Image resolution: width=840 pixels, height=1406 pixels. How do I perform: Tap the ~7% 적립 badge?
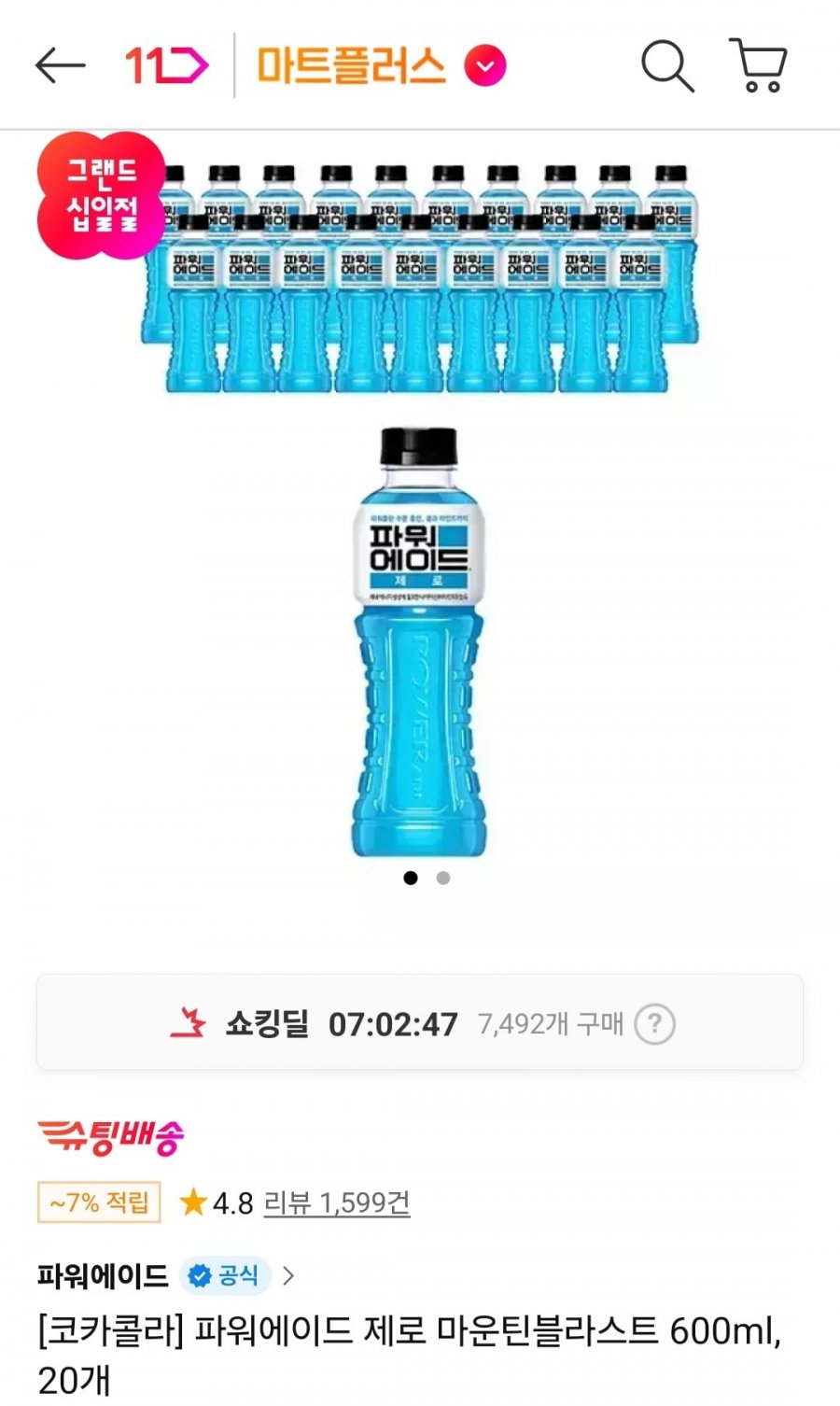(x=99, y=1202)
